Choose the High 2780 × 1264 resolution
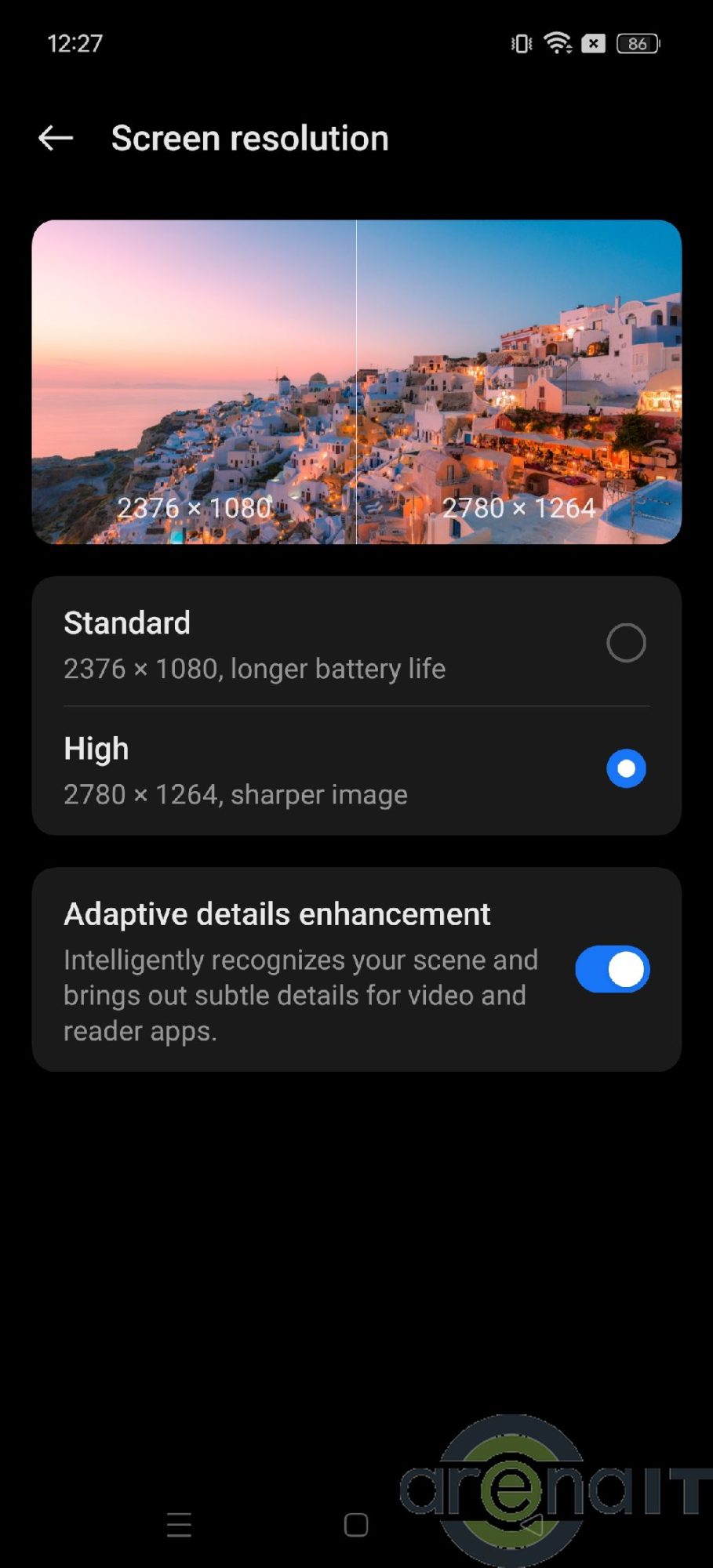The image size is (713, 1568). [x=625, y=768]
